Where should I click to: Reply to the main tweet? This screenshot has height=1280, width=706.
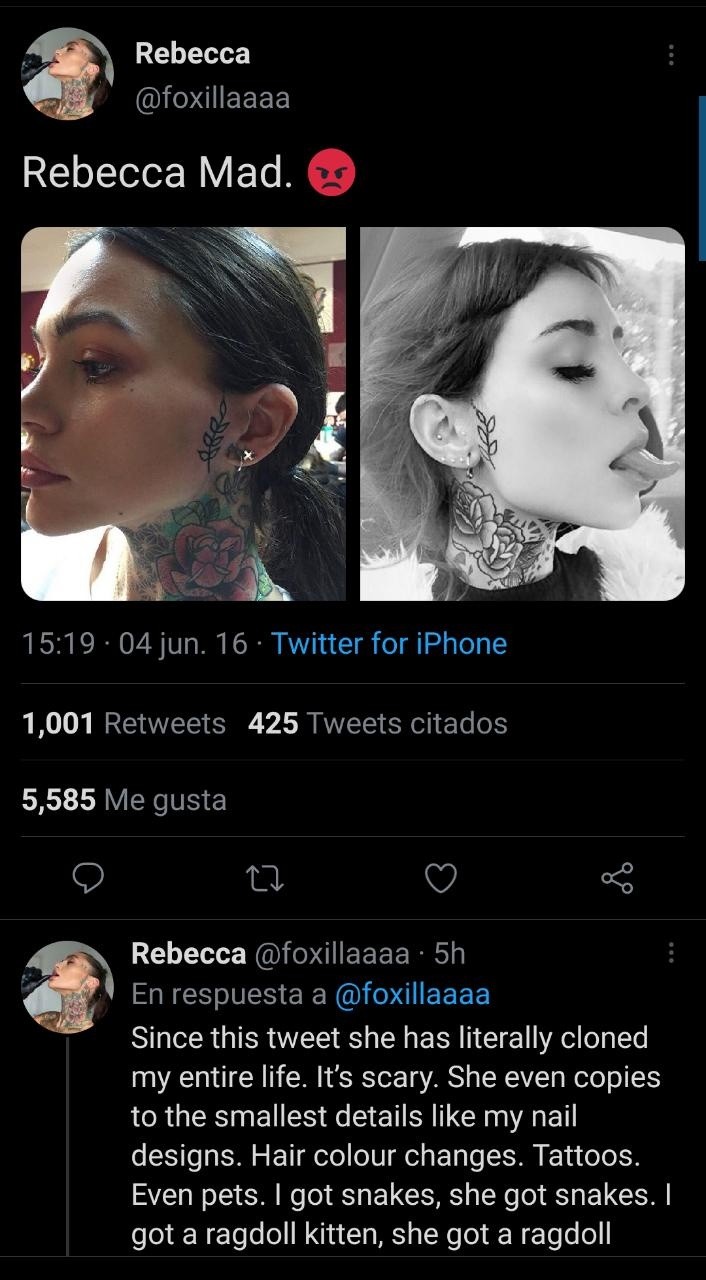point(90,878)
